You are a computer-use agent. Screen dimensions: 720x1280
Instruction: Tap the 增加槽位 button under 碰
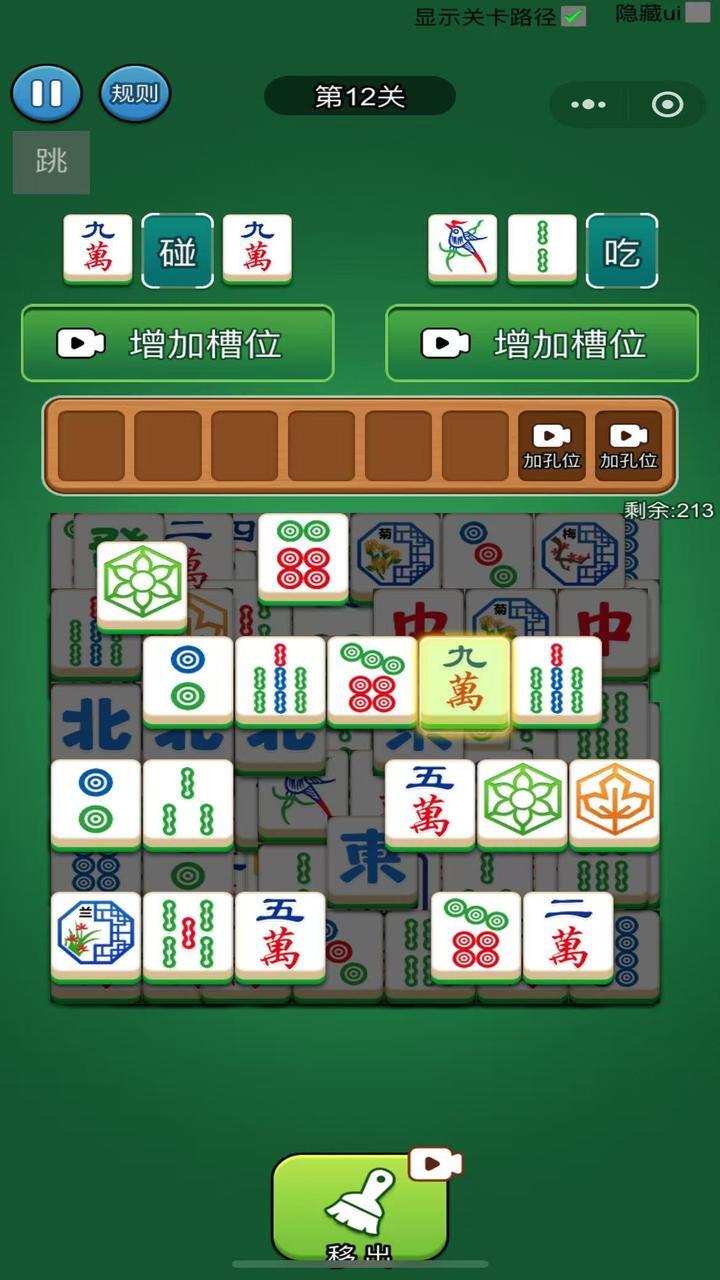tap(177, 343)
